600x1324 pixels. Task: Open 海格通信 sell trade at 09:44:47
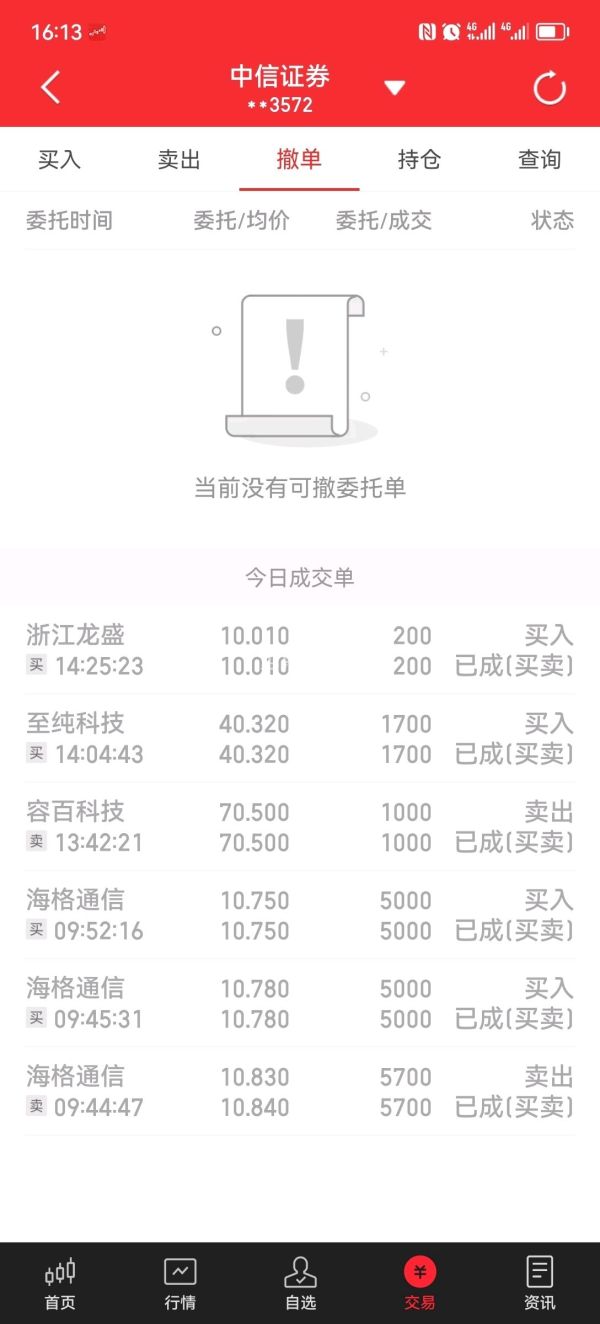[x=299, y=1090]
